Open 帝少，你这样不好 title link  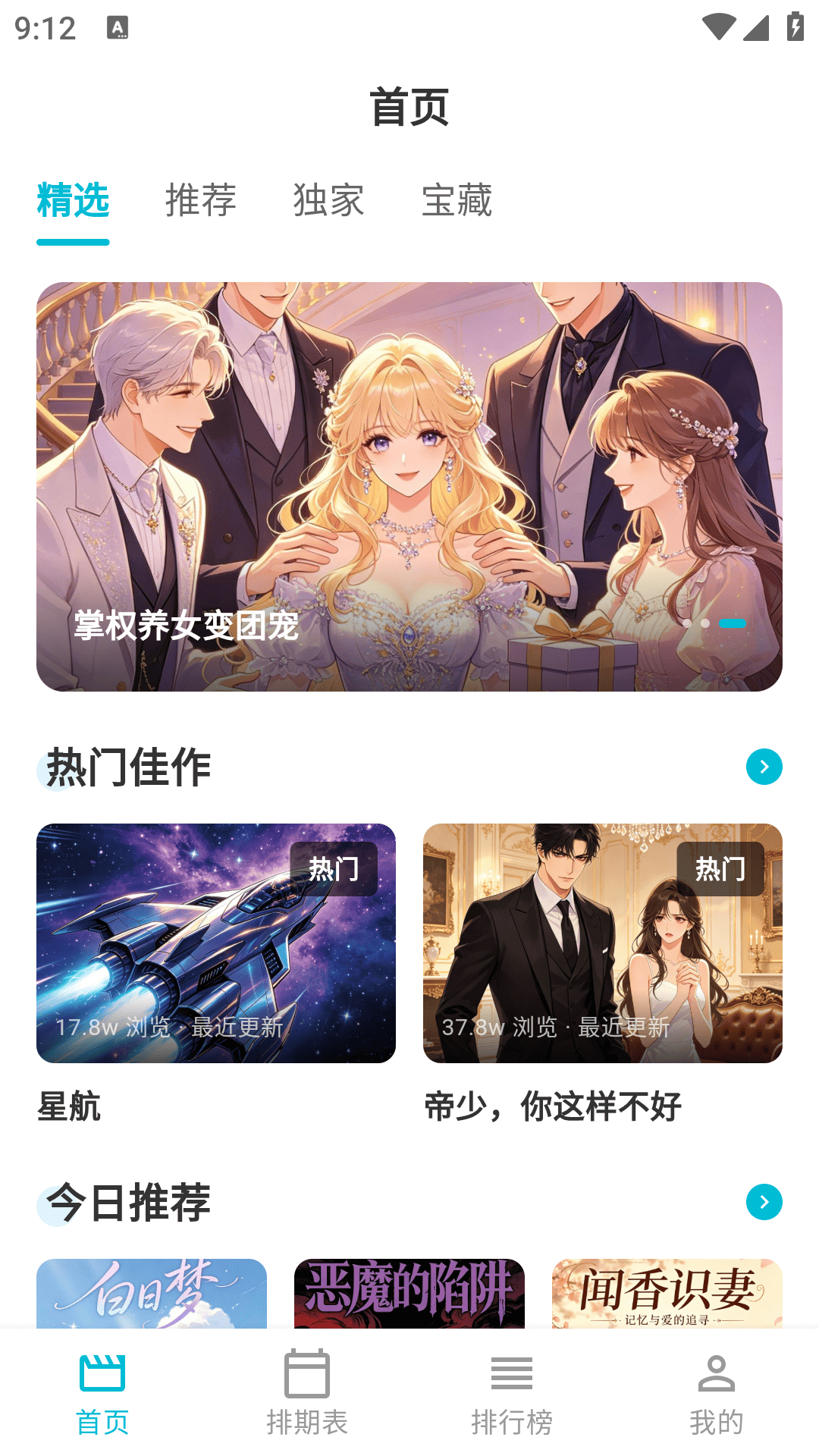(x=554, y=1106)
